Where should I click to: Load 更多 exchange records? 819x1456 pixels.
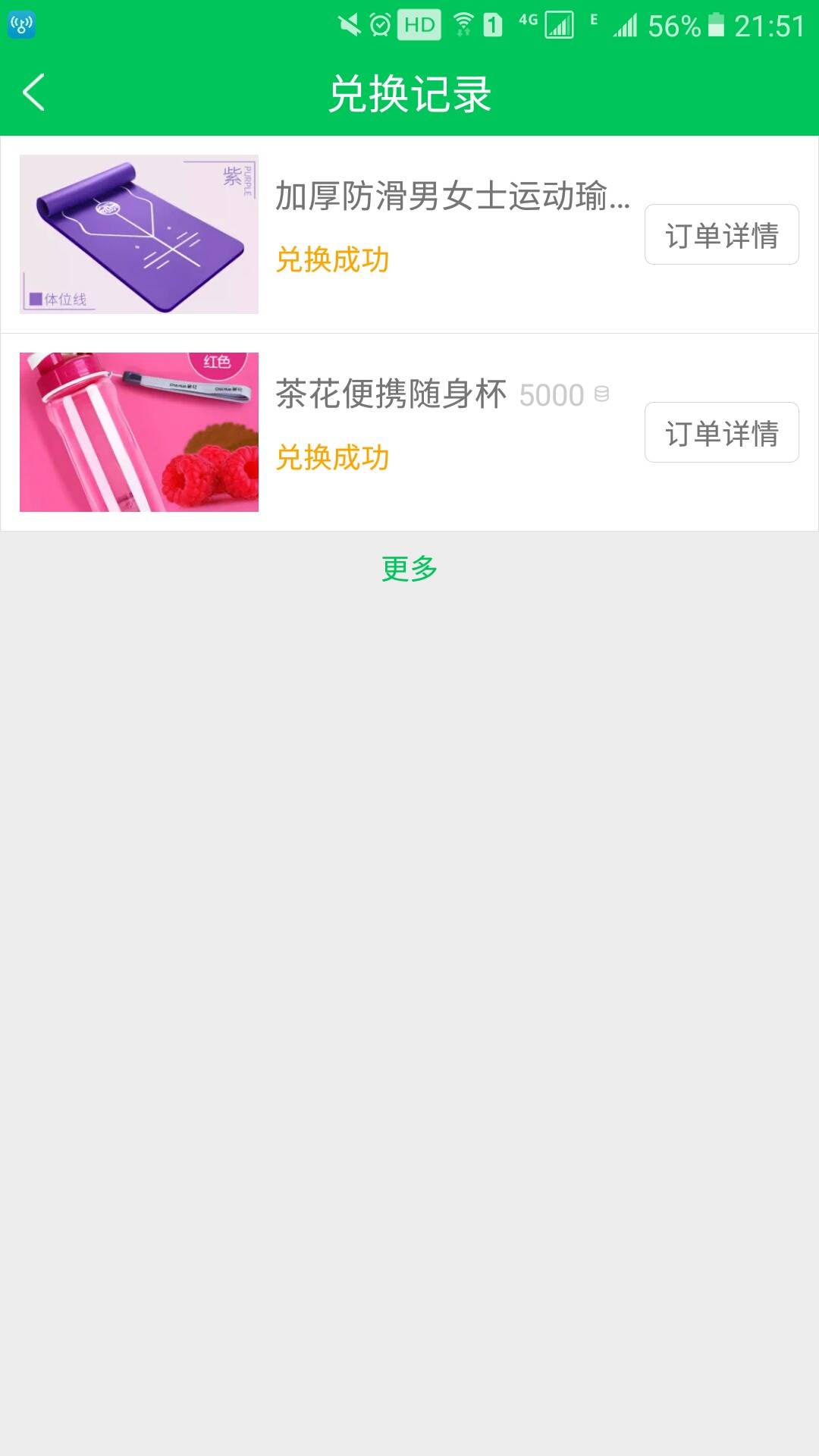pos(409,569)
